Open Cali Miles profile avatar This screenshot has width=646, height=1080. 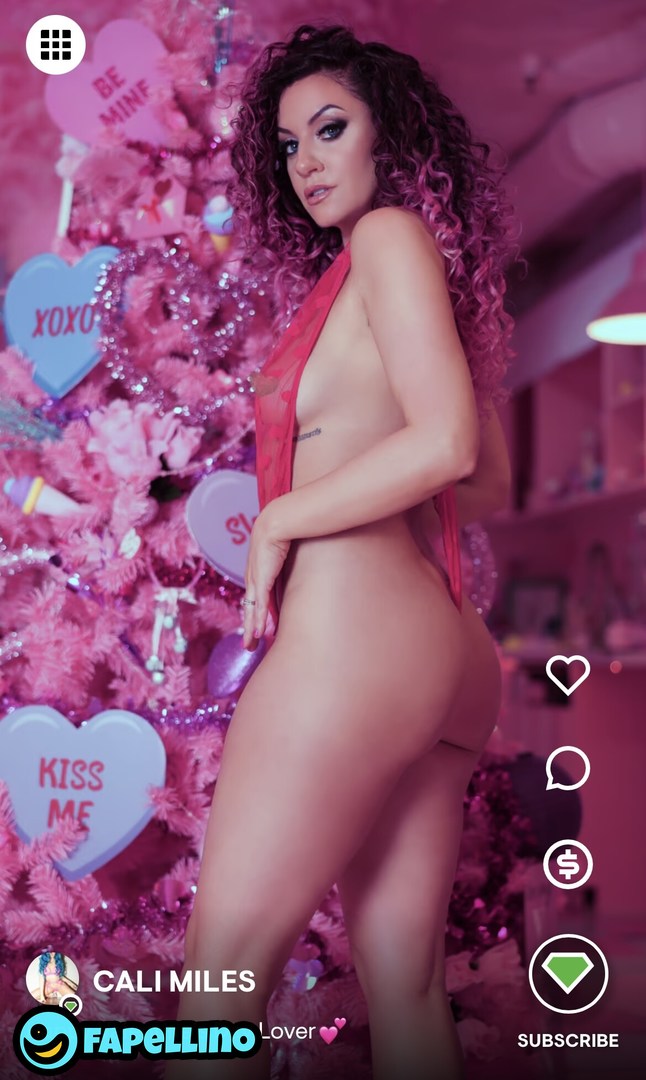(52, 978)
